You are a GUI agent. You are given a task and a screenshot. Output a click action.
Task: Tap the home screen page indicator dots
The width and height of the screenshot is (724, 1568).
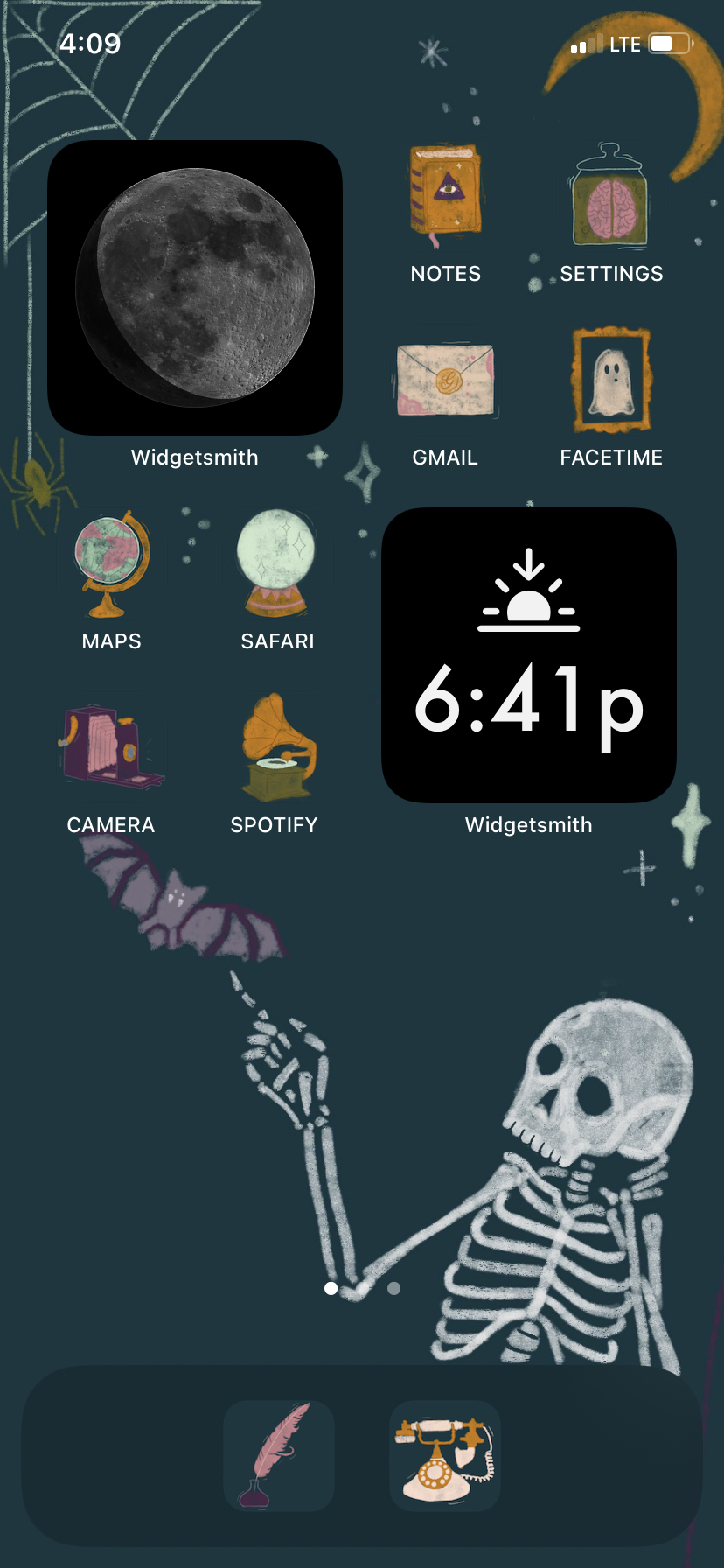362,1288
